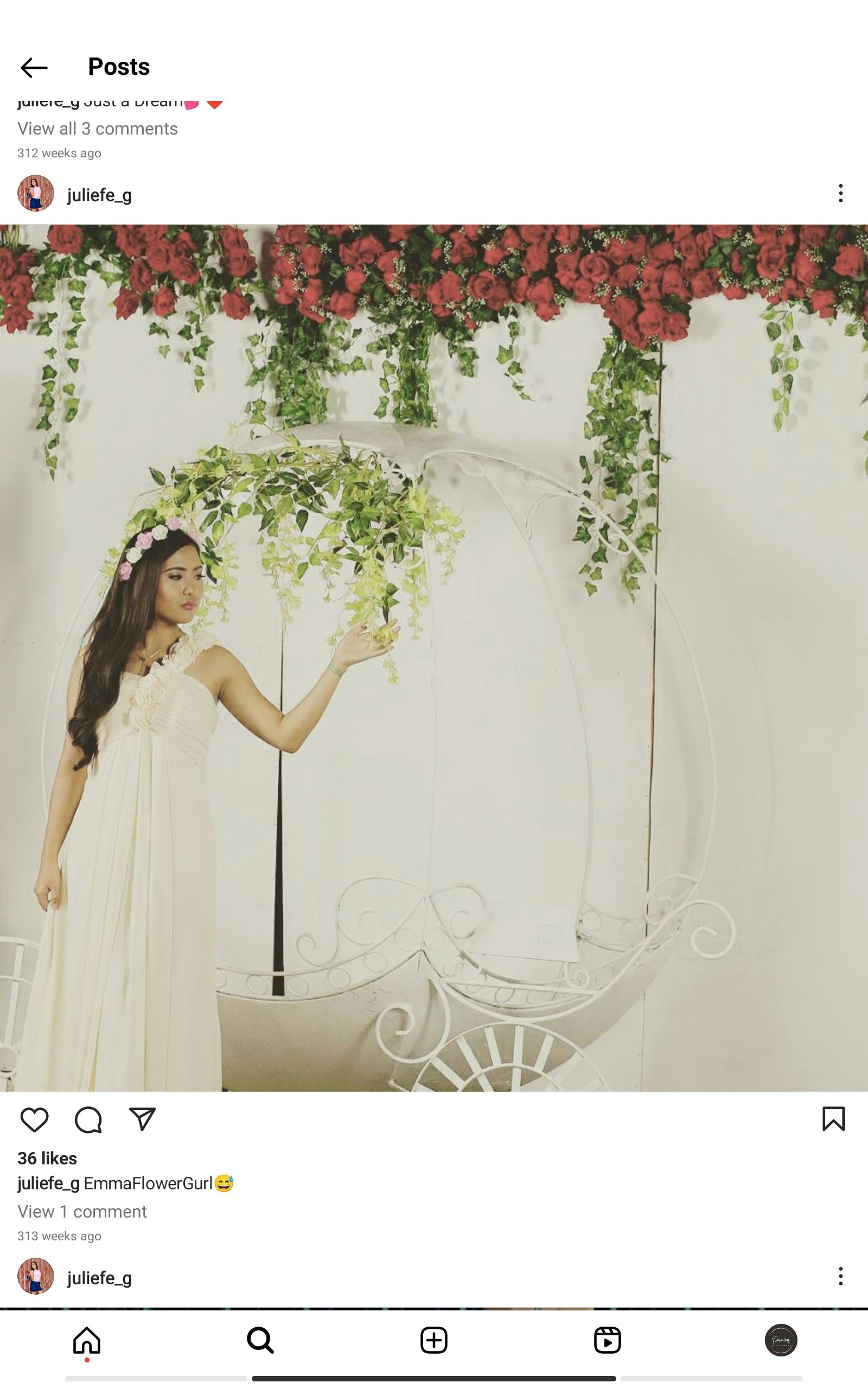This screenshot has width=868, height=1389.
Task: Open overflow menu on the EmmaFlowerGurl post
Action: [x=840, y=193]
